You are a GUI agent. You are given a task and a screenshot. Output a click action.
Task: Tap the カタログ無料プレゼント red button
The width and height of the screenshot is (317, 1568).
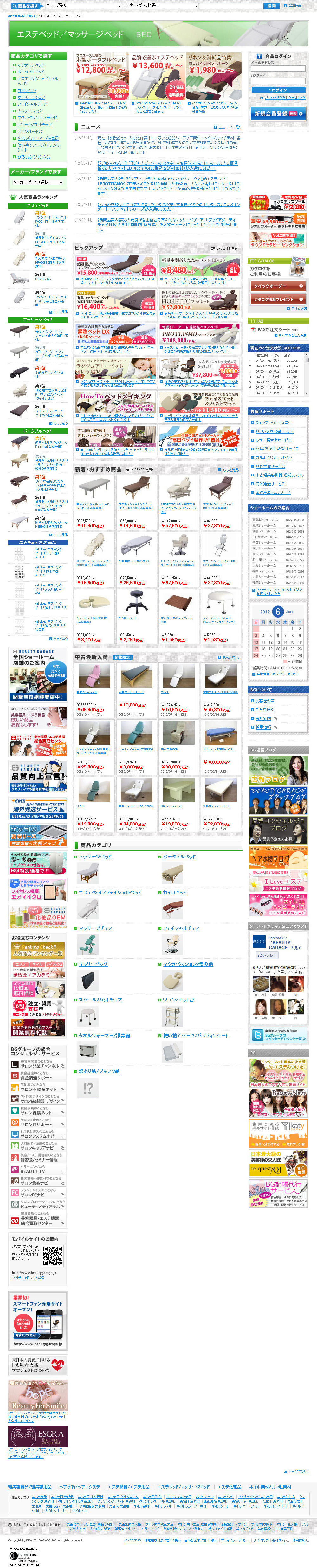coord(278,299)
